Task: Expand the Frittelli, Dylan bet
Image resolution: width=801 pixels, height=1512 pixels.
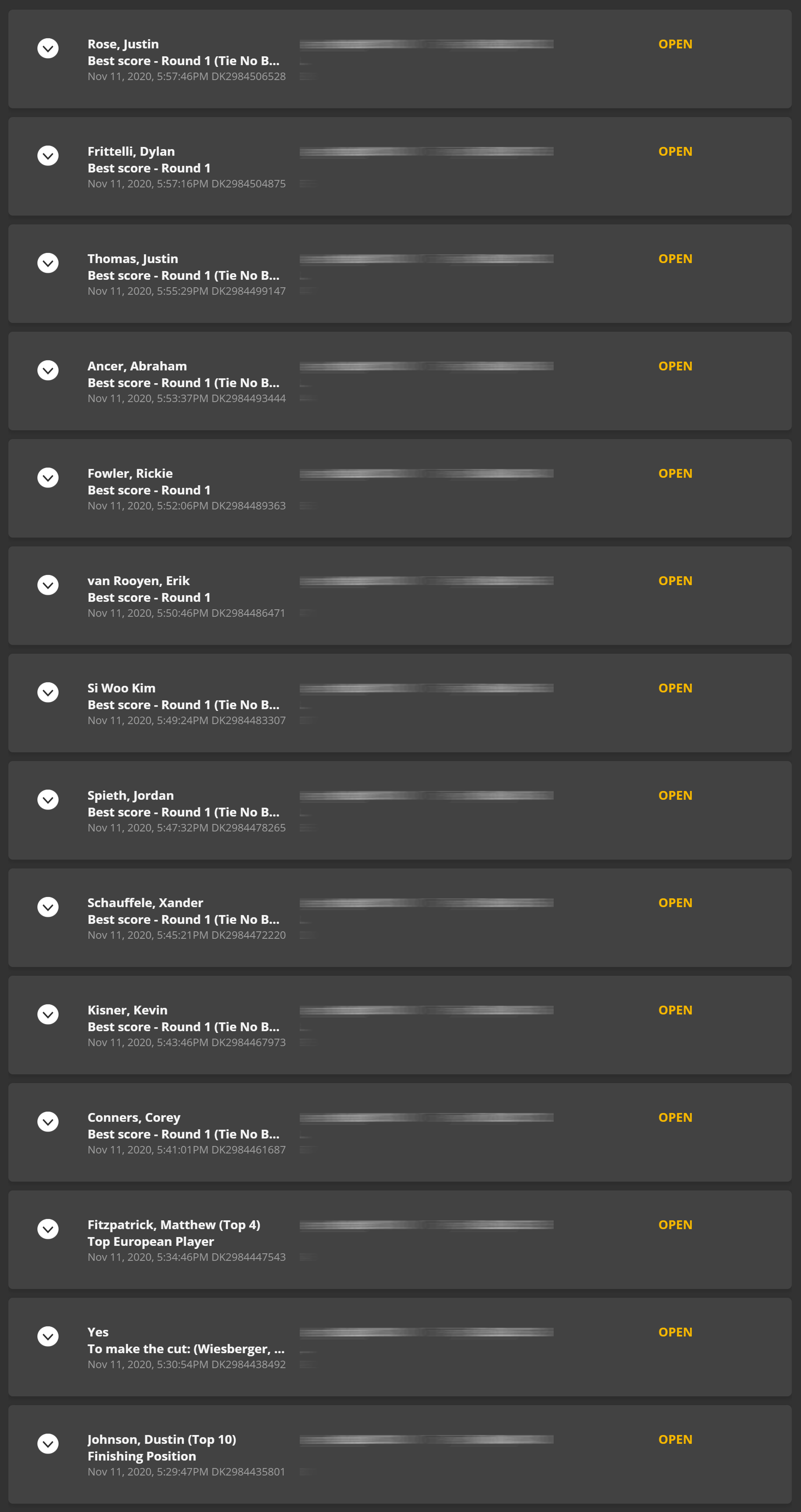Action: pyautogui.click(x=48, y=156)
